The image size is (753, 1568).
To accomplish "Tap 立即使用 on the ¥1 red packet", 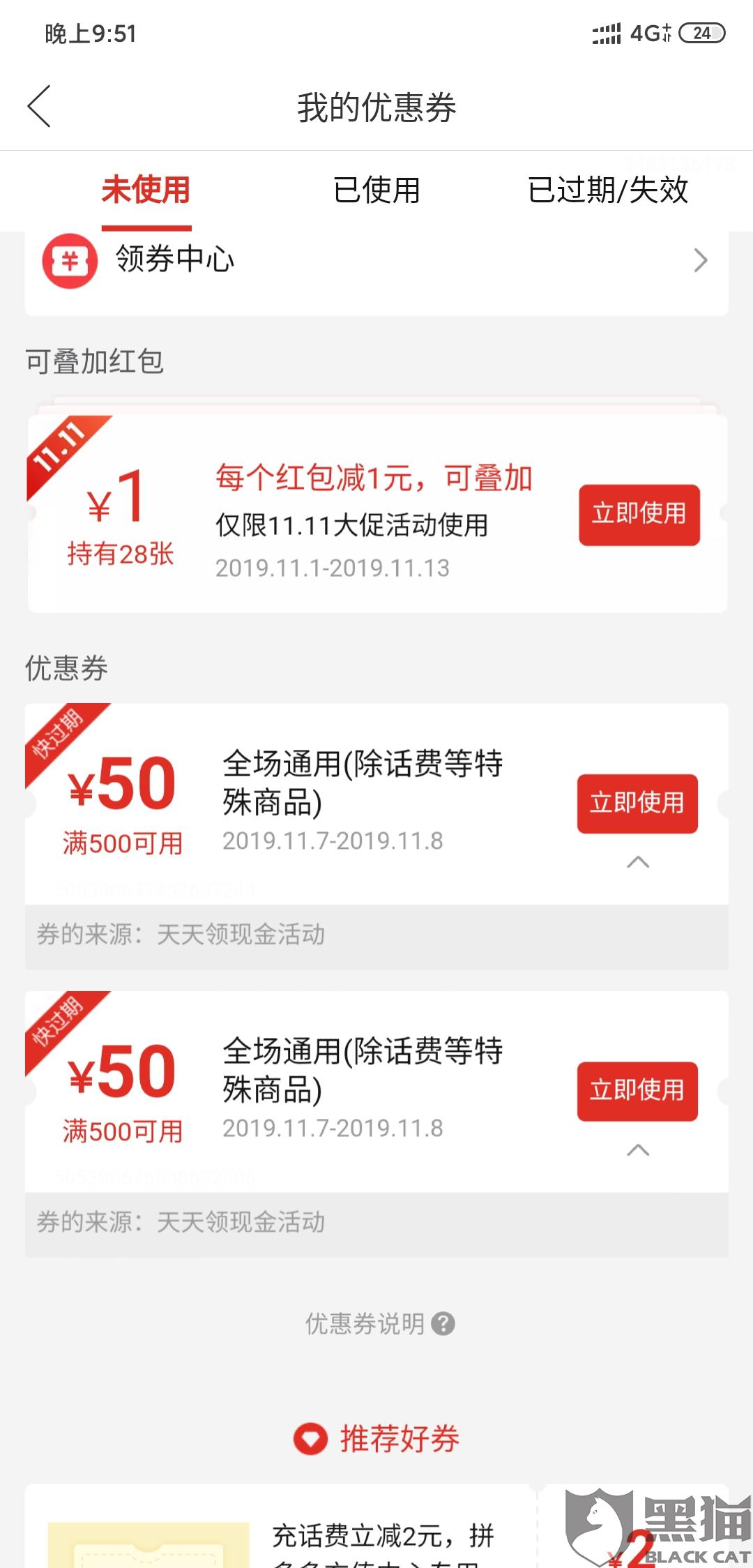I will [x=639, y=514].
